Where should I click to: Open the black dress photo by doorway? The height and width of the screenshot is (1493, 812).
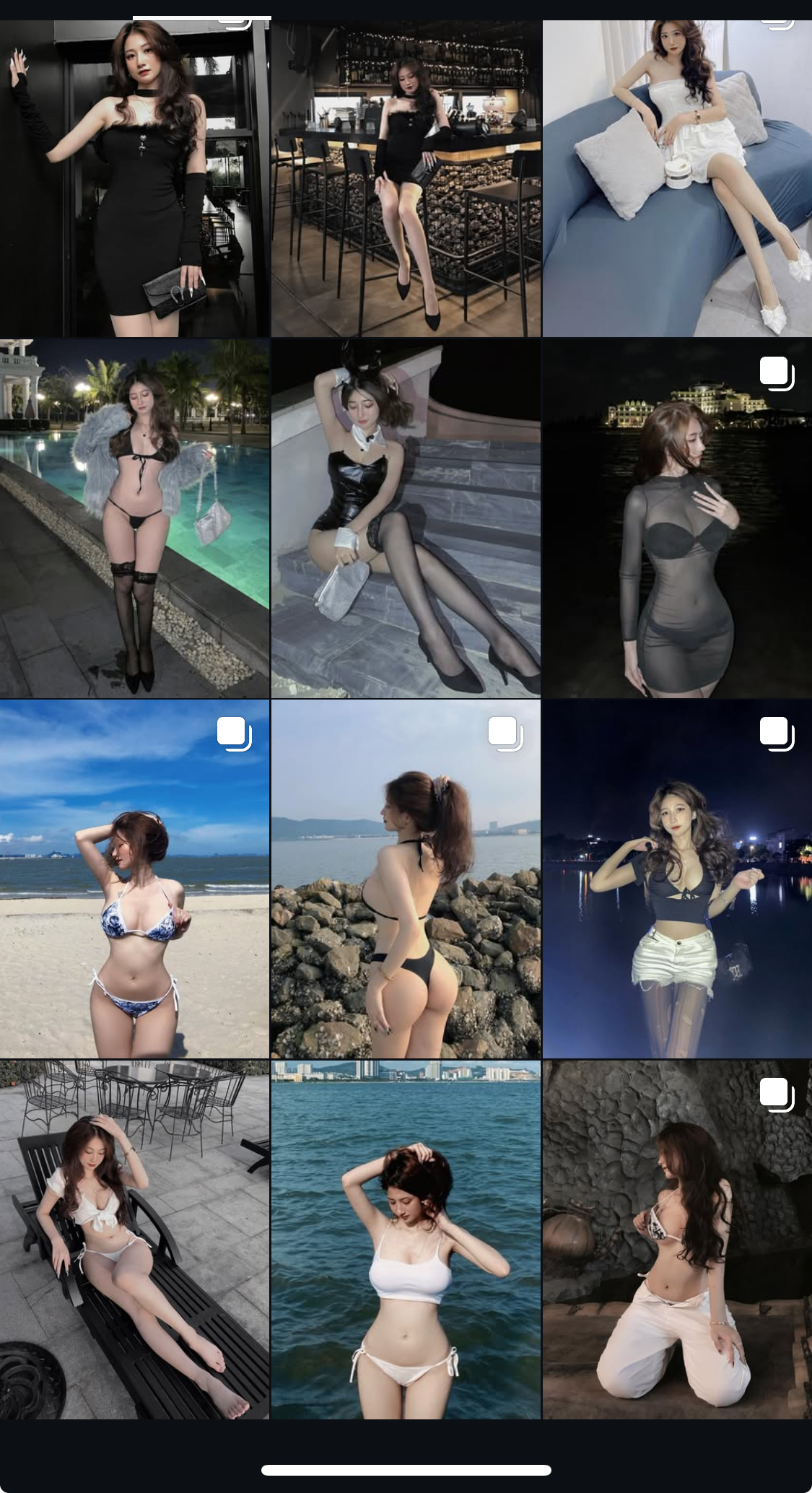[x=135, y=178]
